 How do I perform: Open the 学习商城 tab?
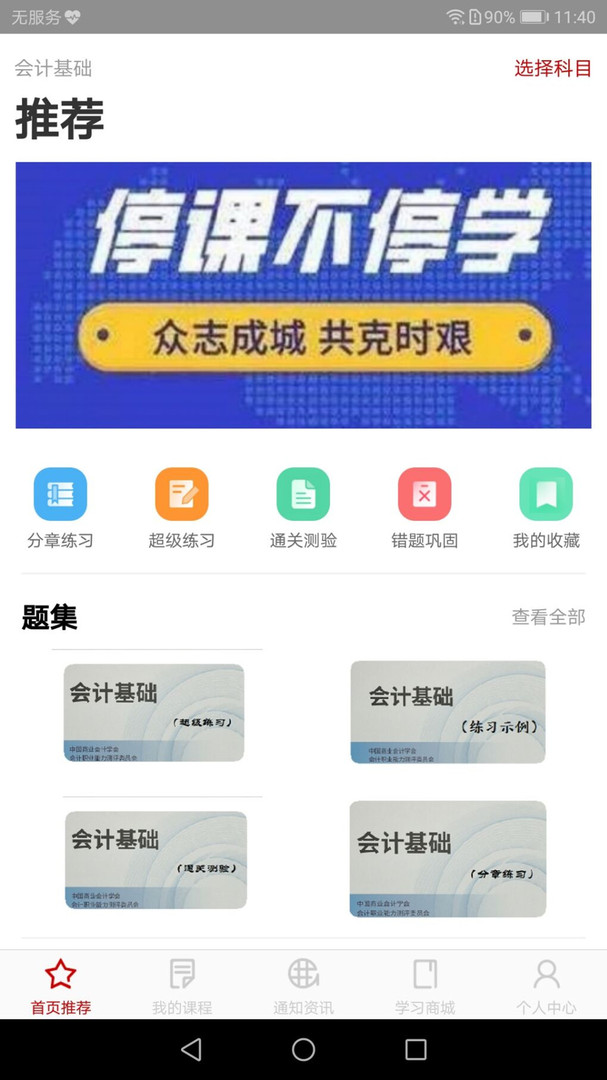coord(425,985)
